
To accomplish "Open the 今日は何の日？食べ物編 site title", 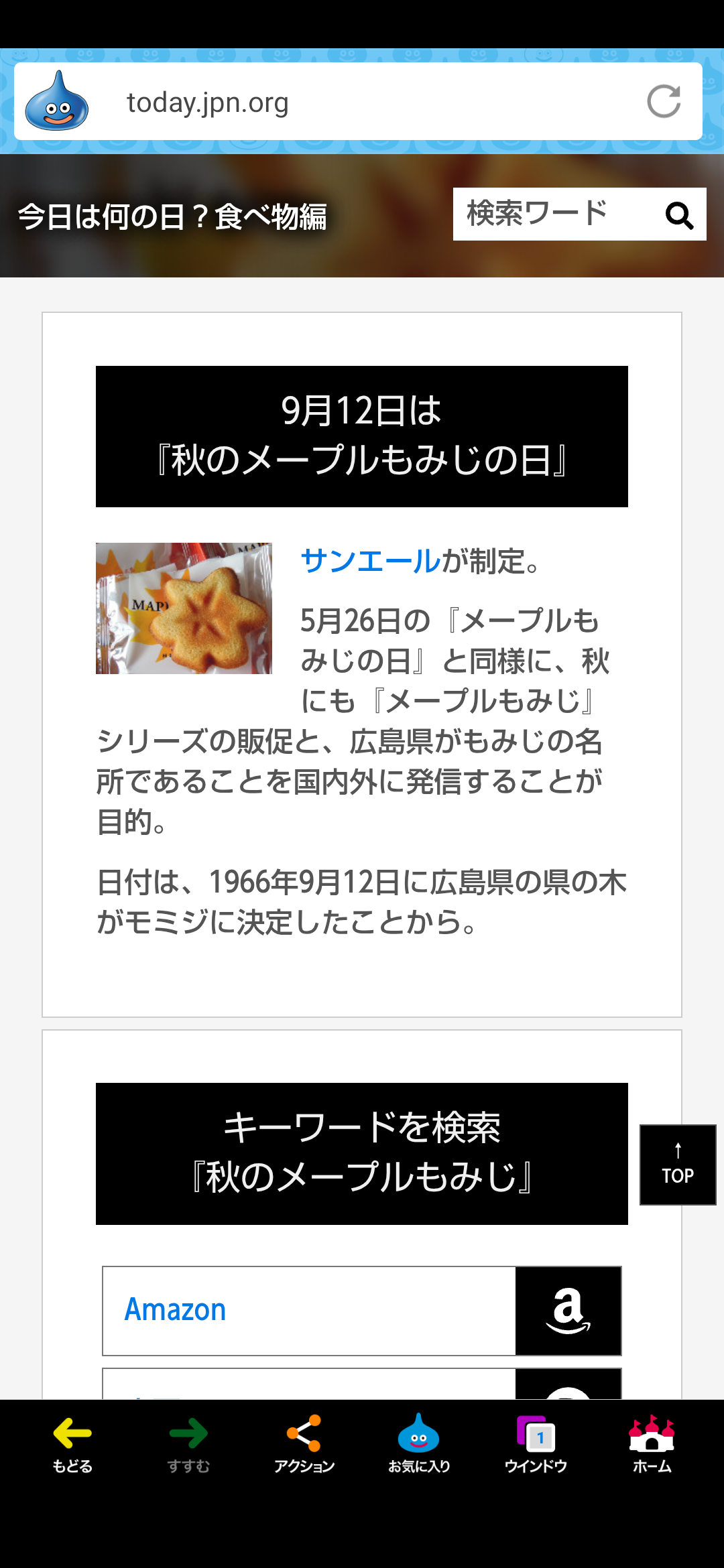I will tap(172, 216).
